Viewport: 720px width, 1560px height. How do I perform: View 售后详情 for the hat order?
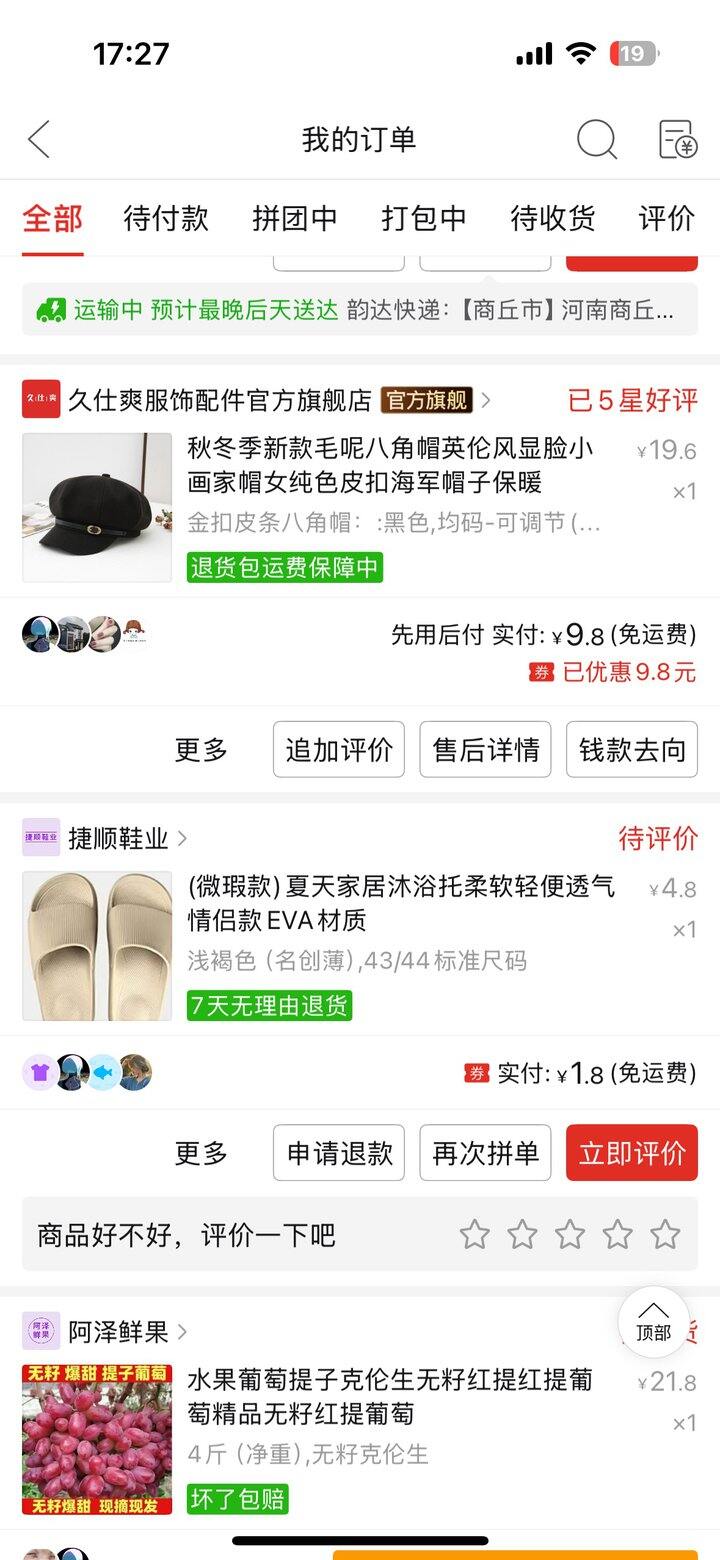485,750
